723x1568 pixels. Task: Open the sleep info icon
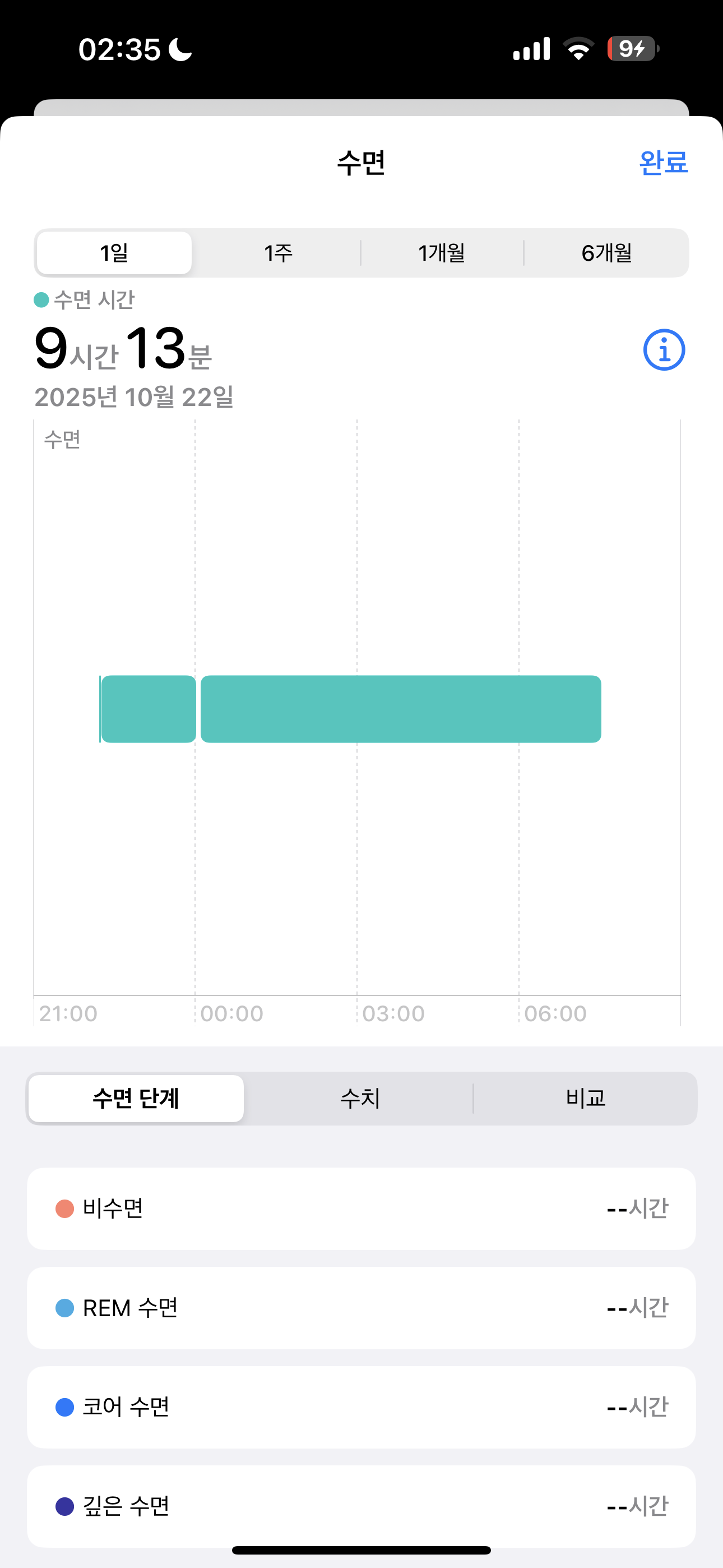coord(664,350)
